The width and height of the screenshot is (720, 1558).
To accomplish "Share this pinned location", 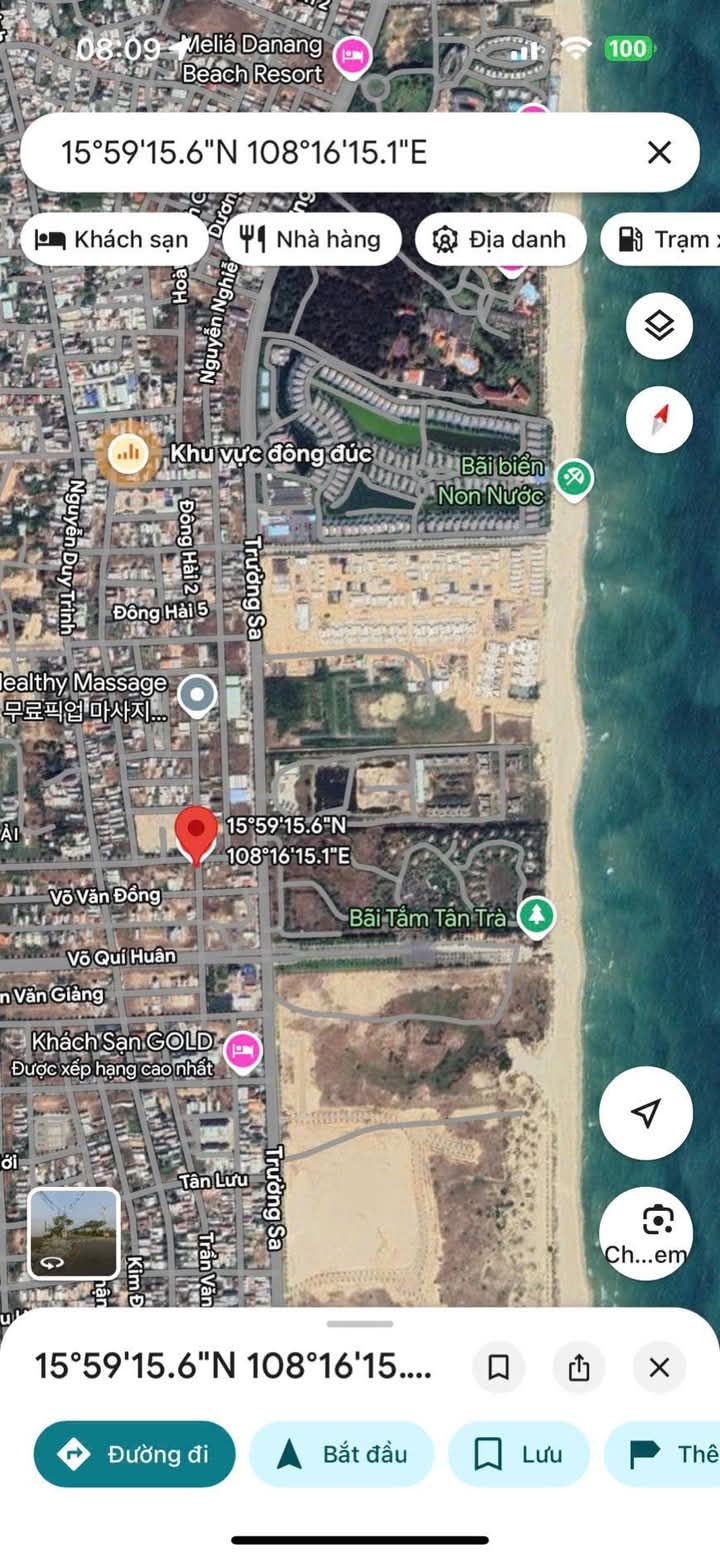I will (579, 1367).
